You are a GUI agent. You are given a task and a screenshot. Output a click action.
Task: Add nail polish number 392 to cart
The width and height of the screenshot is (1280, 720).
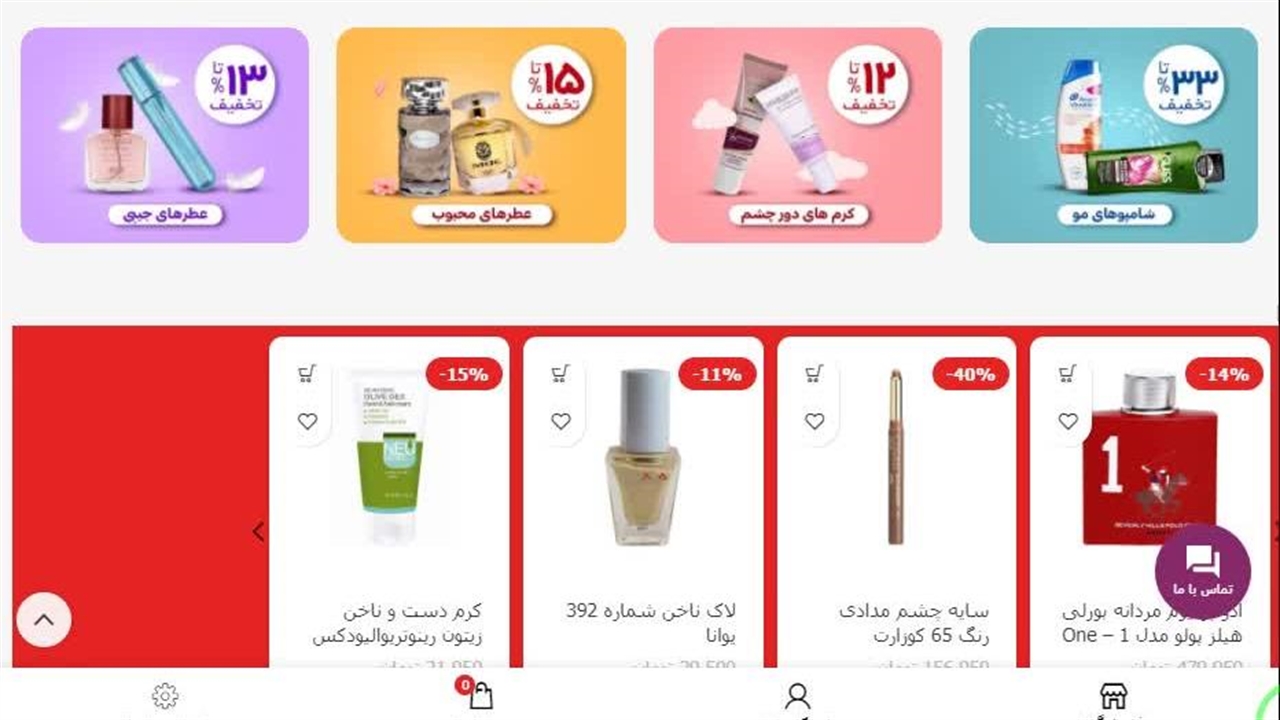tap(561, 374)
